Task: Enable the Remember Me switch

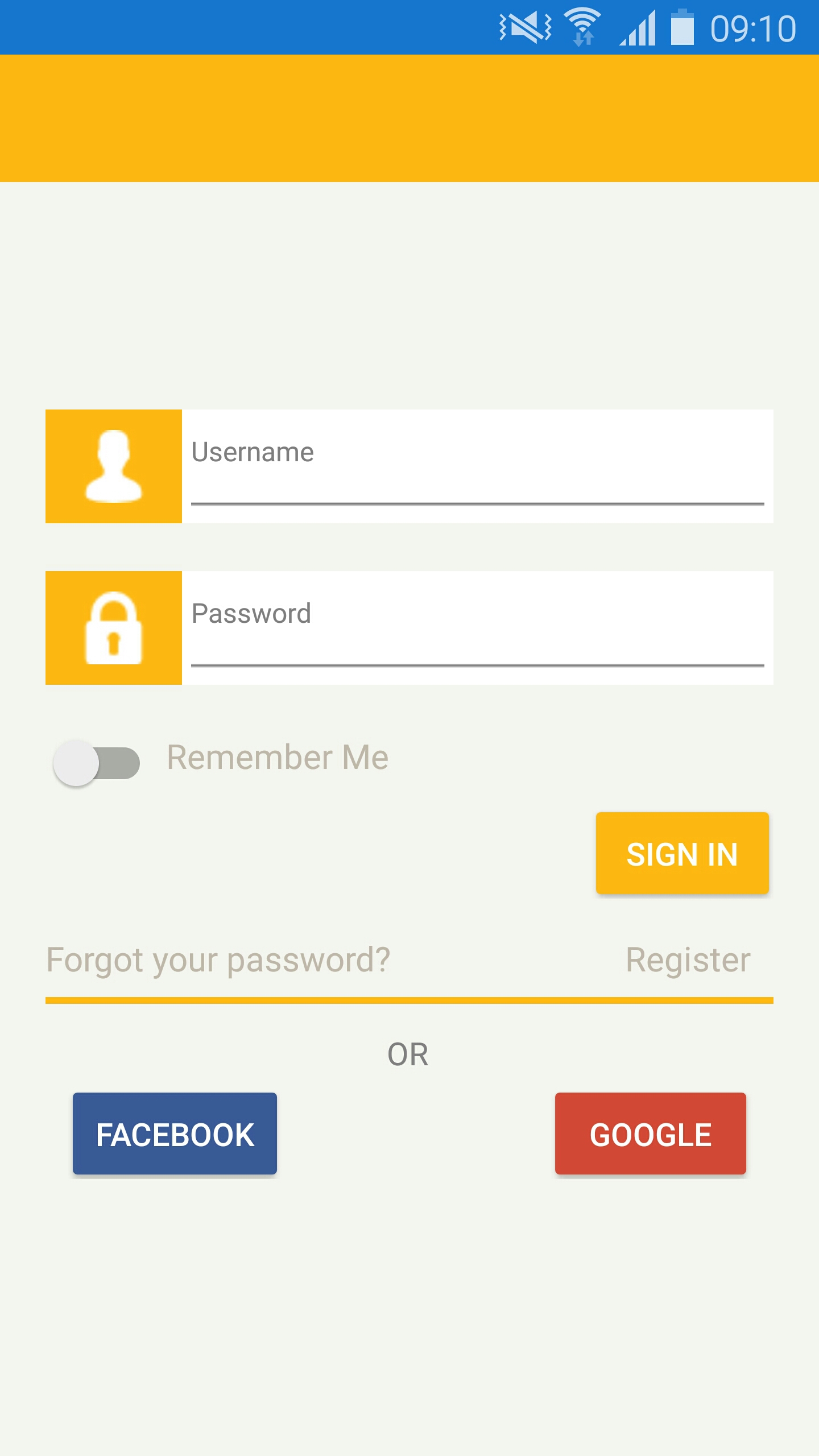Action: [97, 763]
